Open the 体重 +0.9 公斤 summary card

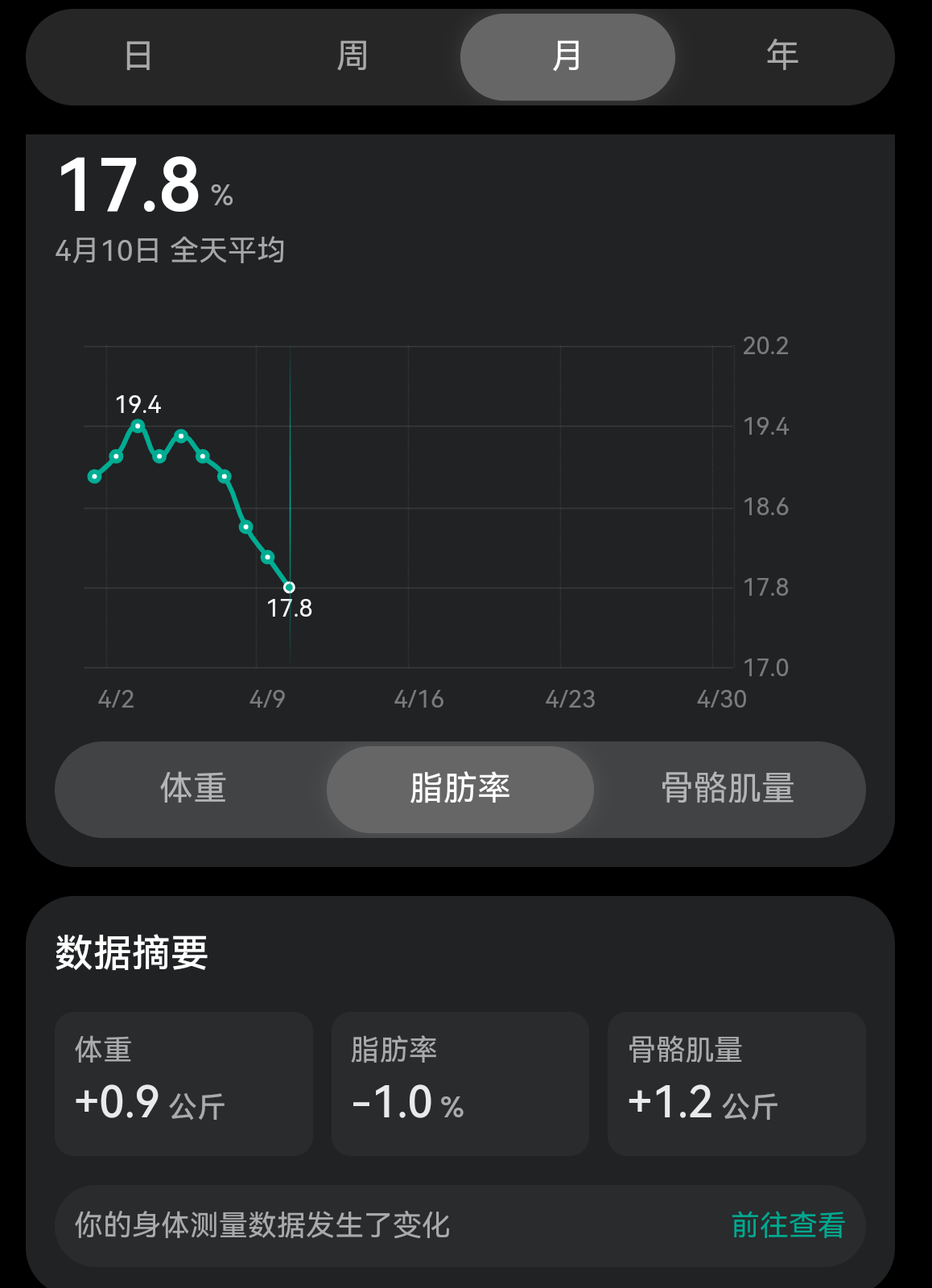point(184,1084)
